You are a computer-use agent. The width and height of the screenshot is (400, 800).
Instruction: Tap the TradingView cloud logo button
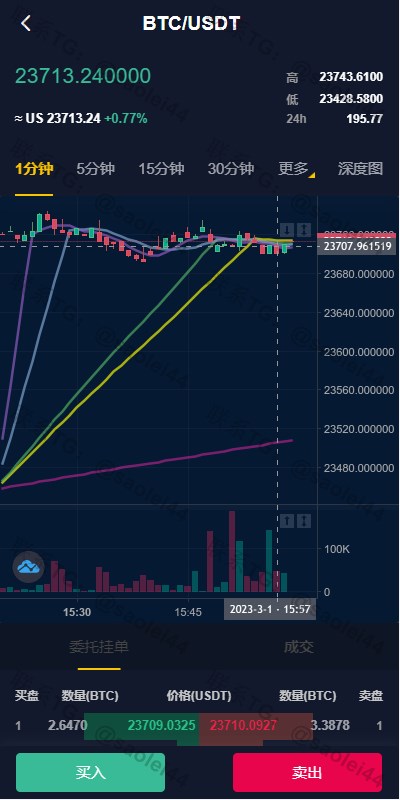28,567
